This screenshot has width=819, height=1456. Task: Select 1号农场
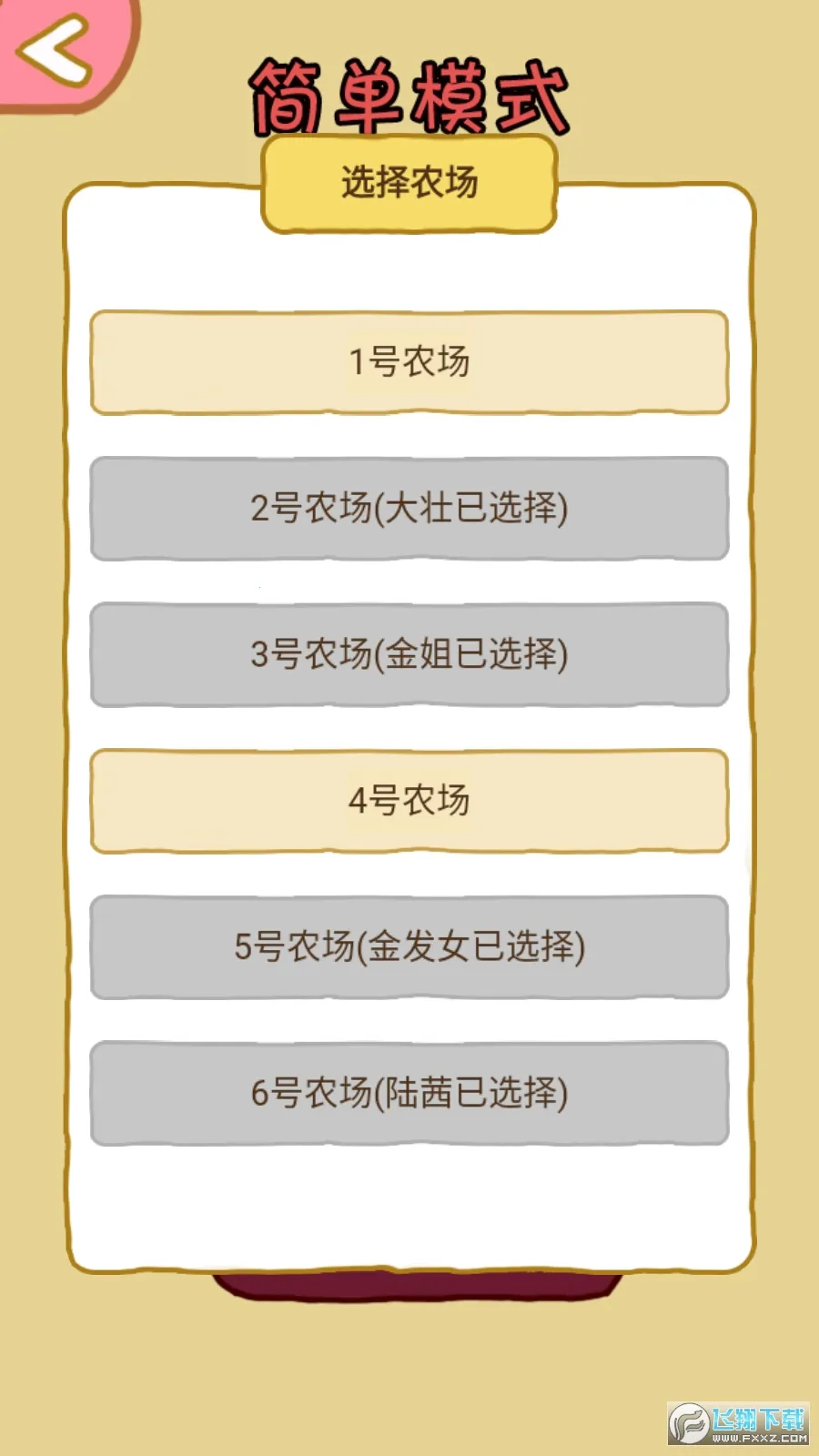(409, 362)
